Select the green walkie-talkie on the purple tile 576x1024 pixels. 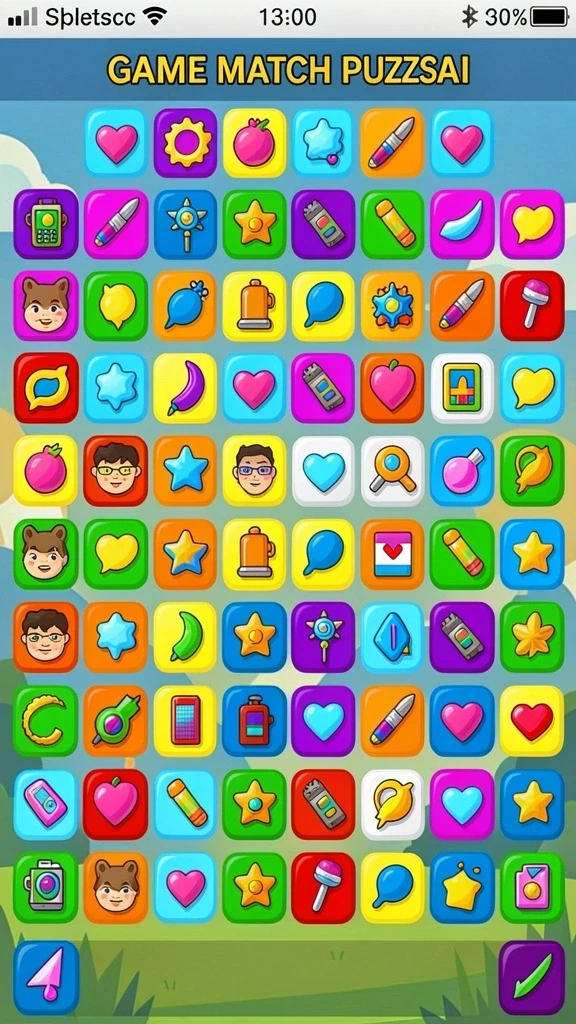tap(46, 225)
